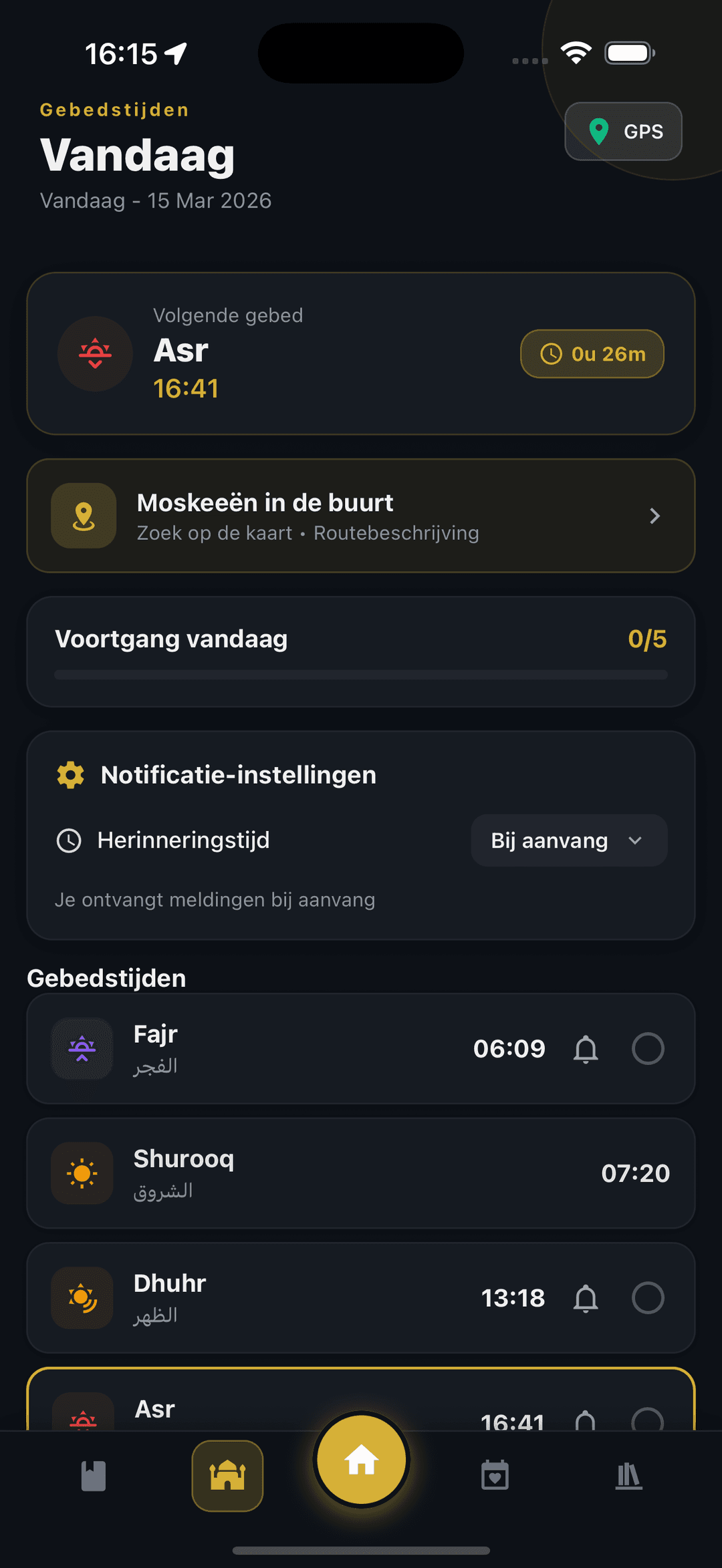Open the book tab in bottom bar

pos(94,1476)
